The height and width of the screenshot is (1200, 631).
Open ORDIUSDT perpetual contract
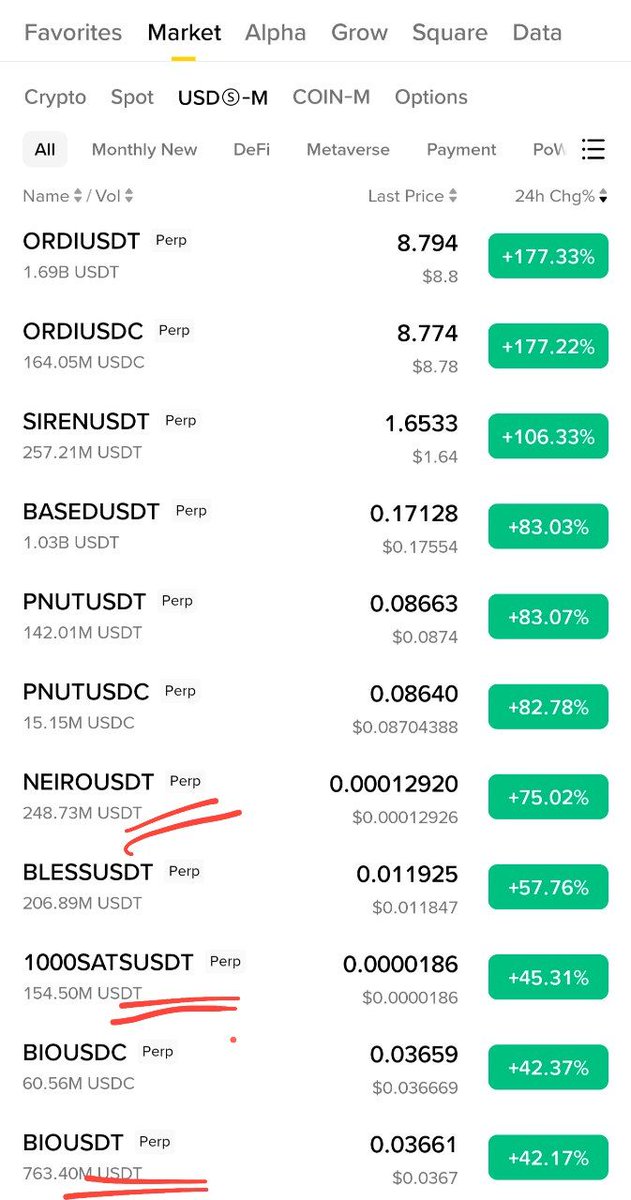(86, 240)
